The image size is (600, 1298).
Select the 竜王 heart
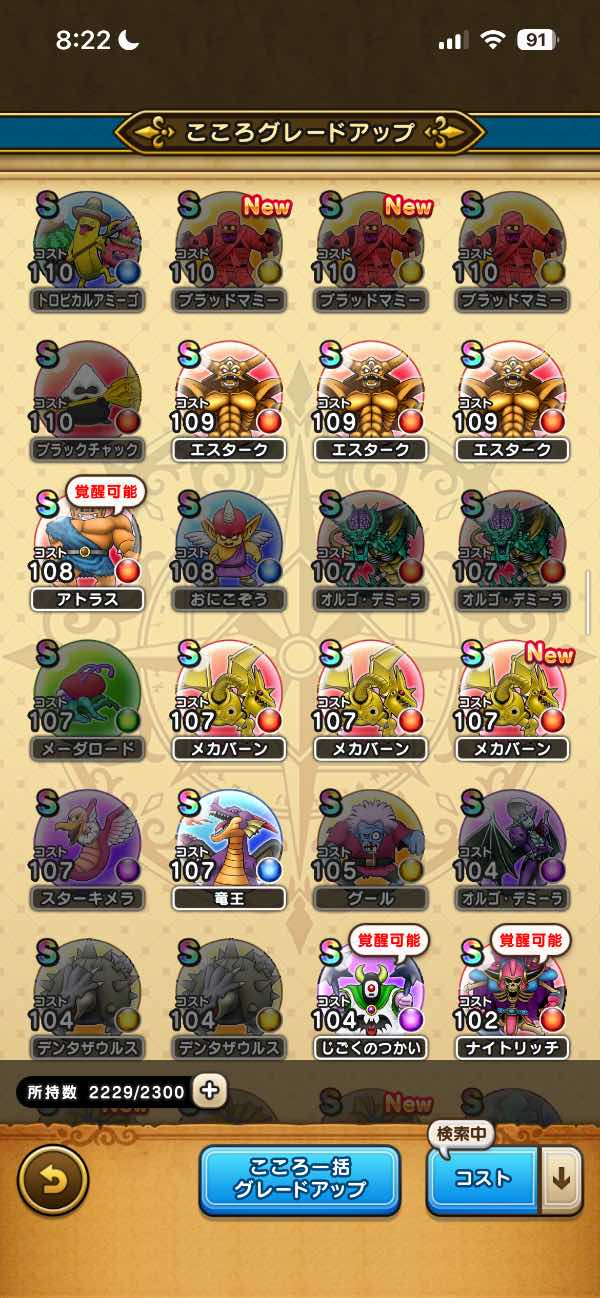tap(229, 845)
